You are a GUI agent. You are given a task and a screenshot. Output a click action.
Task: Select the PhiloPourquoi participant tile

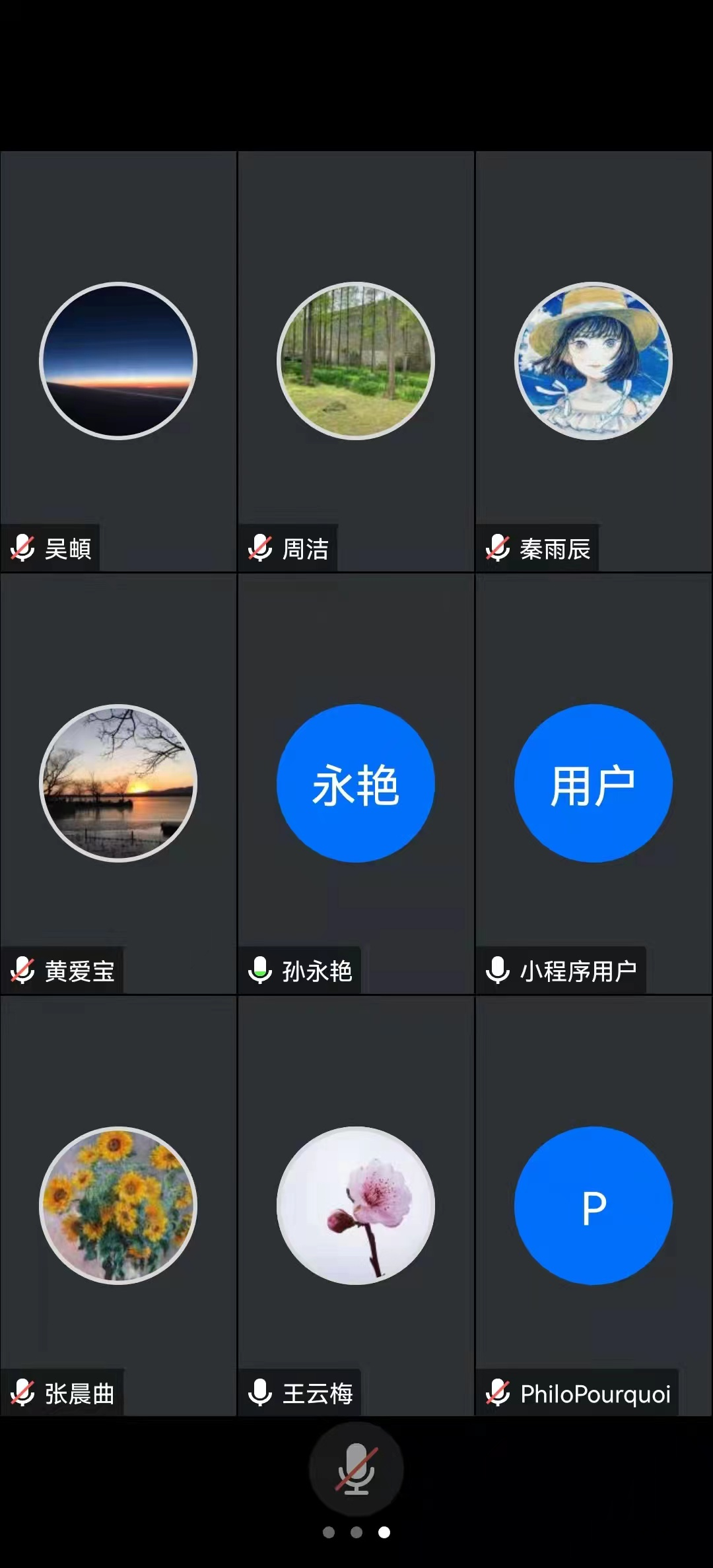[x=594, y=1206]
